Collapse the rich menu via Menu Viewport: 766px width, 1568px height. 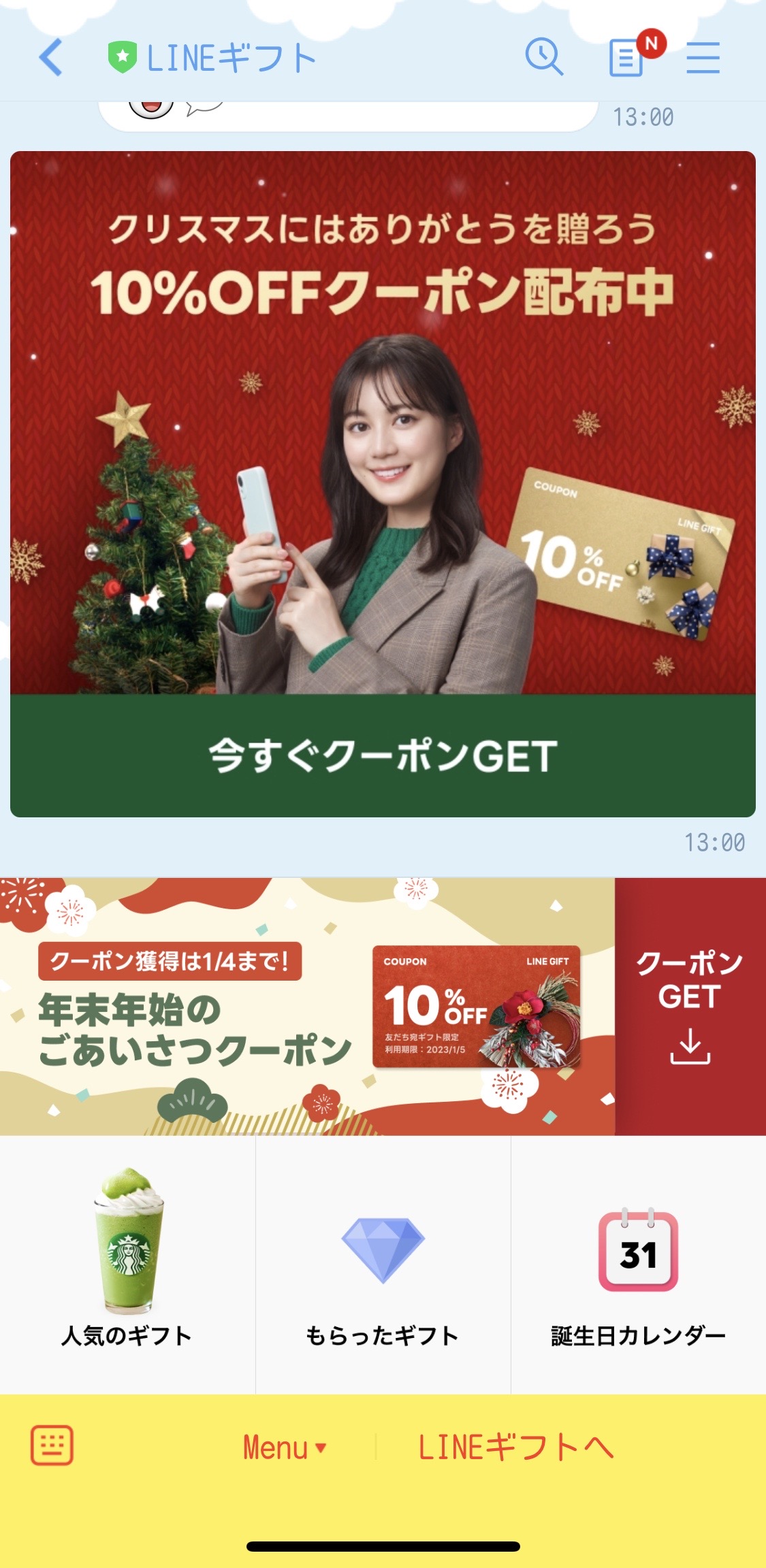(x=285, y=1448)
